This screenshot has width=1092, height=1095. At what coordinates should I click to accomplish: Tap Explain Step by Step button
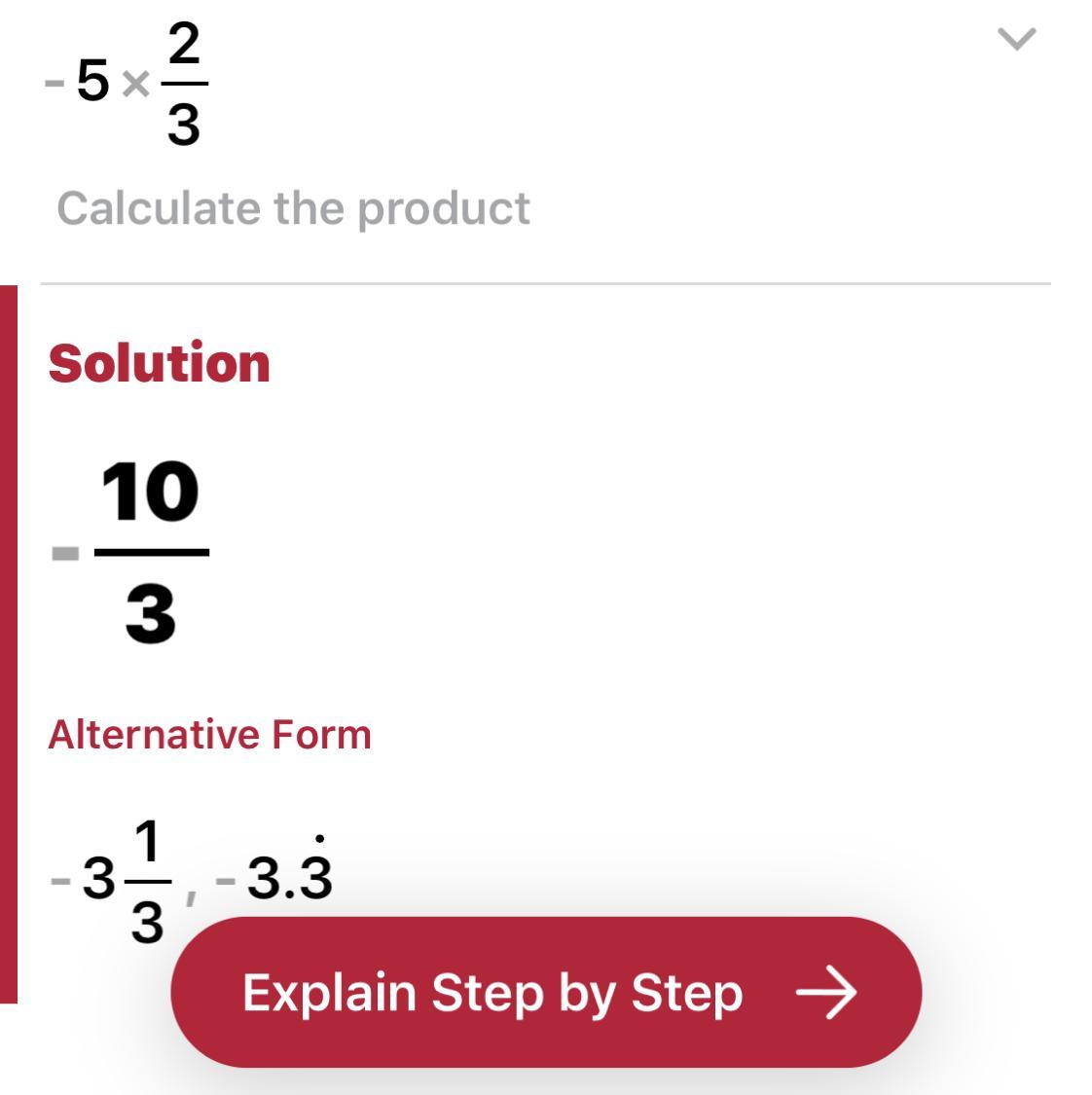pyautogui.click(x=545, y=992)
